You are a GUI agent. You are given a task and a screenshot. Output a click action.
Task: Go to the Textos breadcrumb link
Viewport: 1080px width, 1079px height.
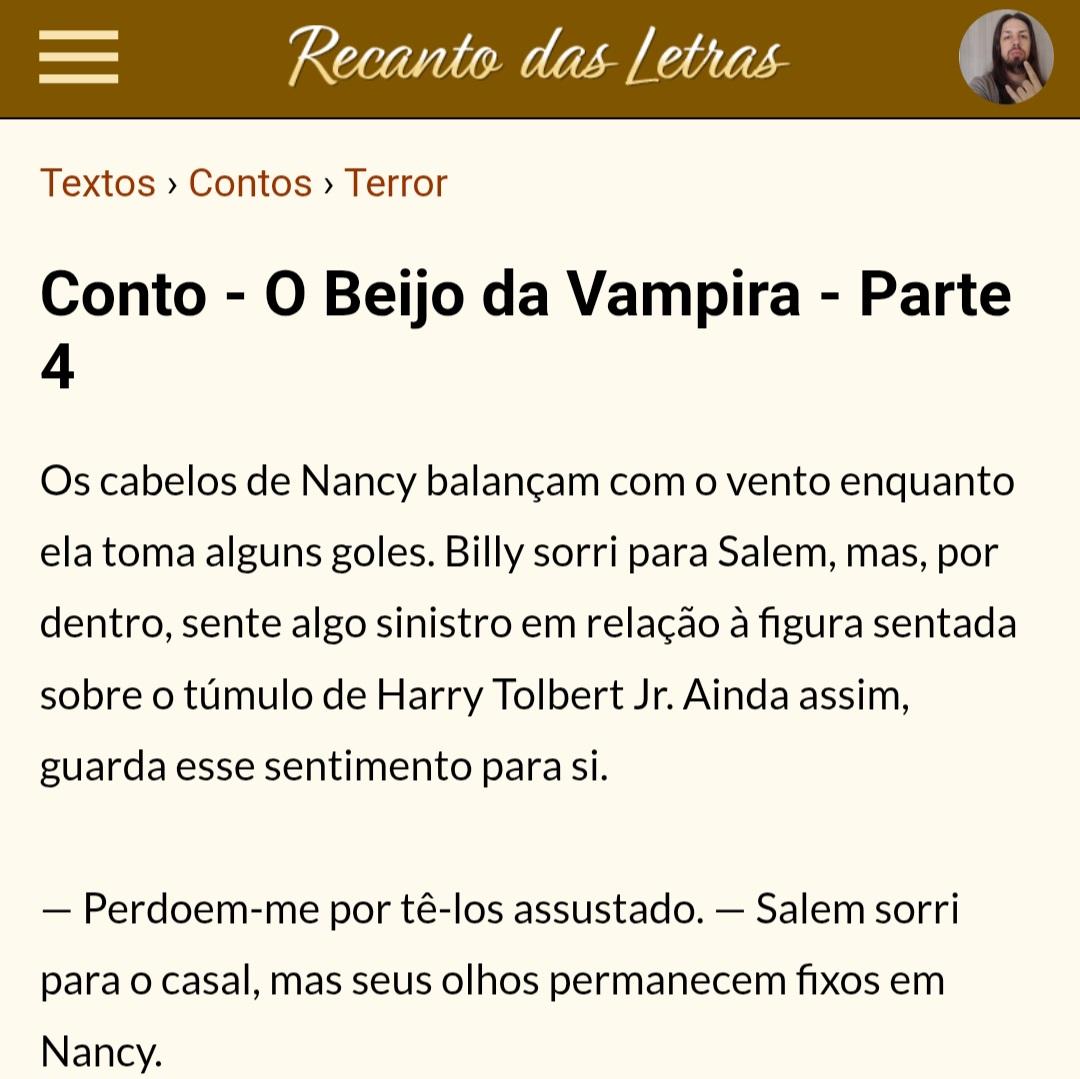click(97, 184)
